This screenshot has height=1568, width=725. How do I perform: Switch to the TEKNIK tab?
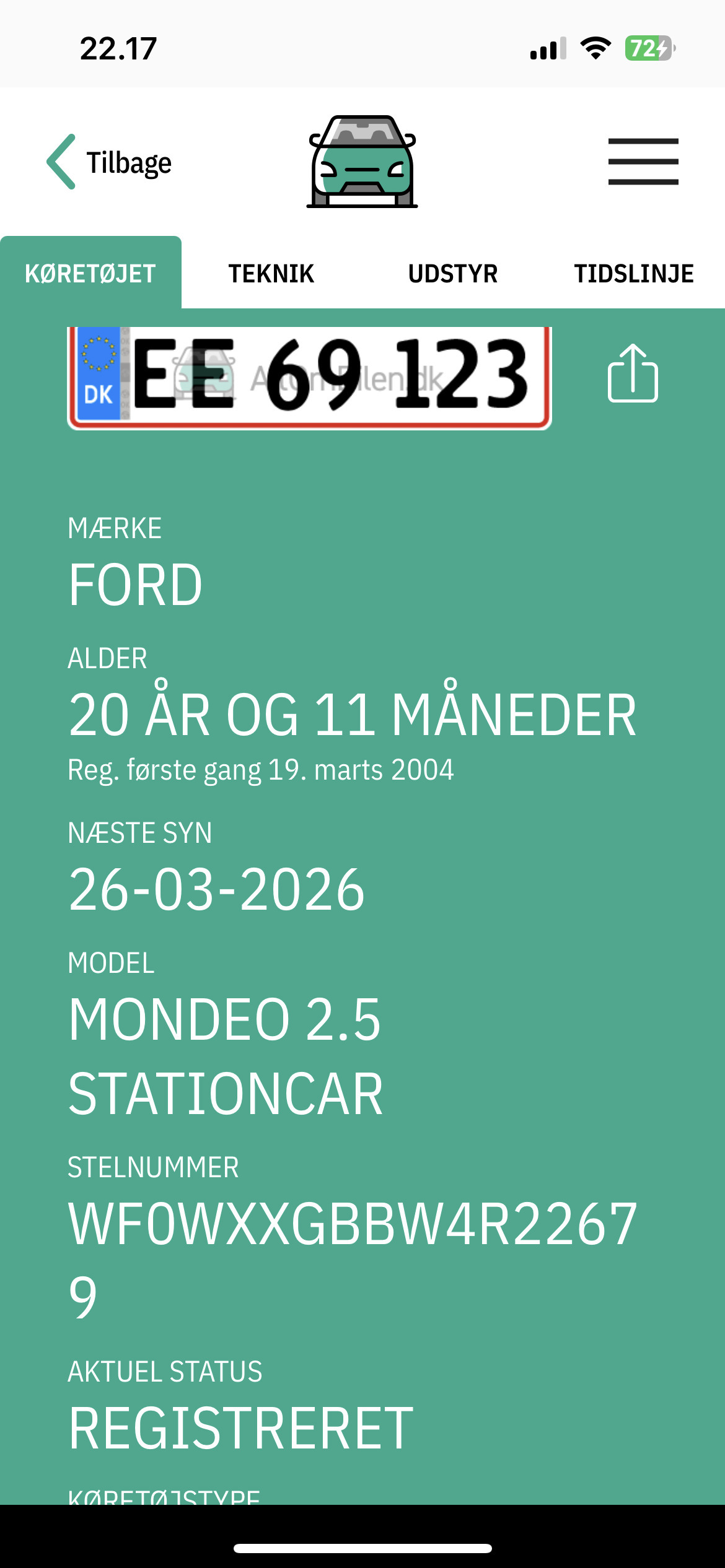pos(271,272)
